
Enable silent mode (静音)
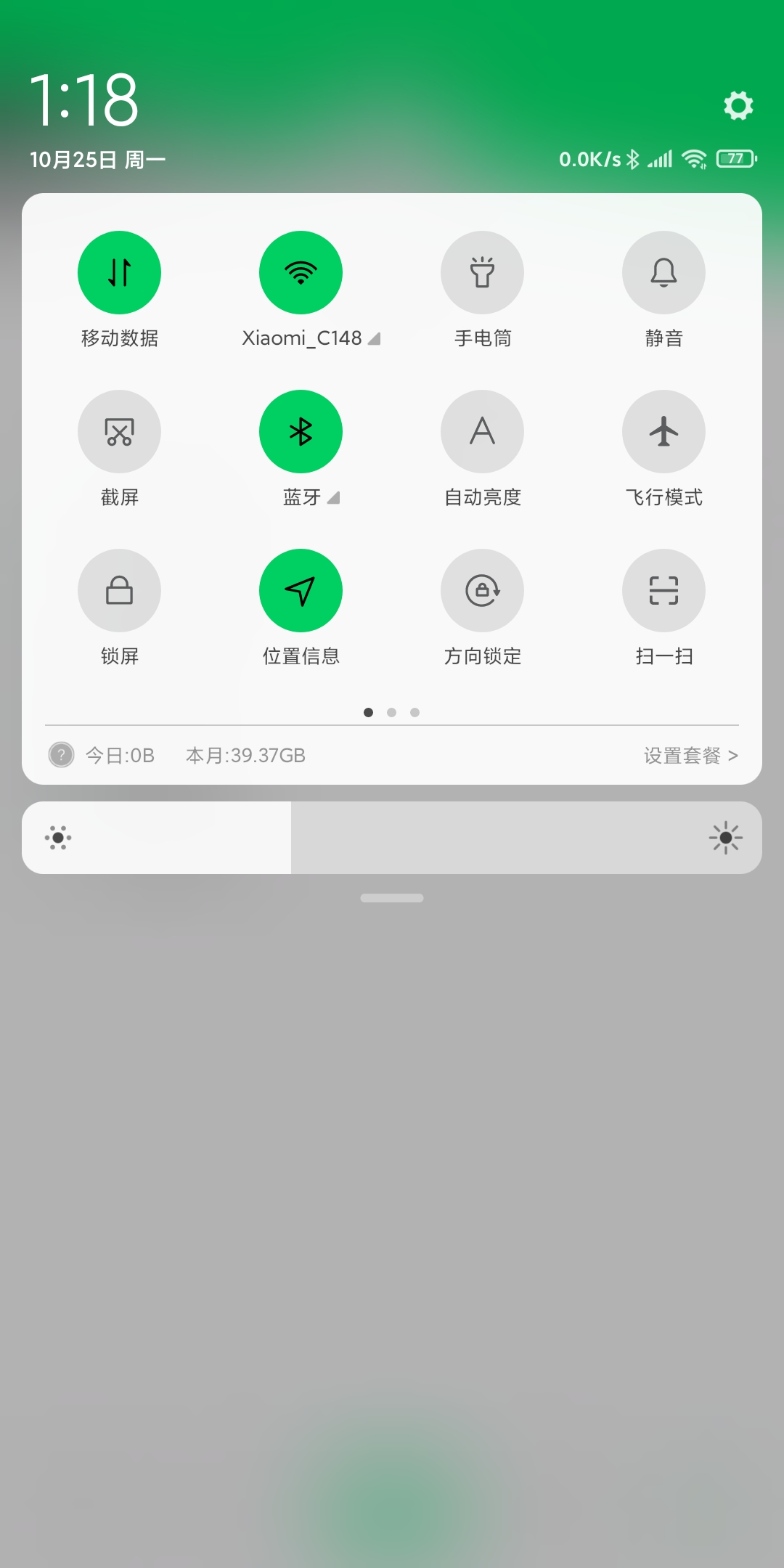point(663,272)
